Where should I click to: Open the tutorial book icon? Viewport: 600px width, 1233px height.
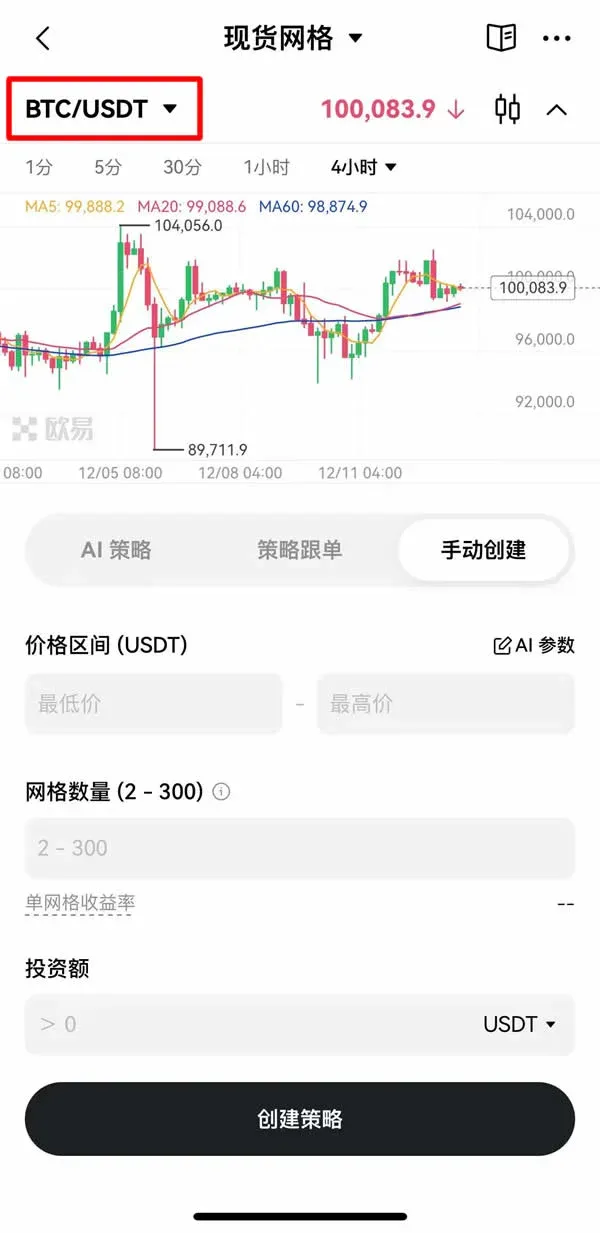(501, 39)
